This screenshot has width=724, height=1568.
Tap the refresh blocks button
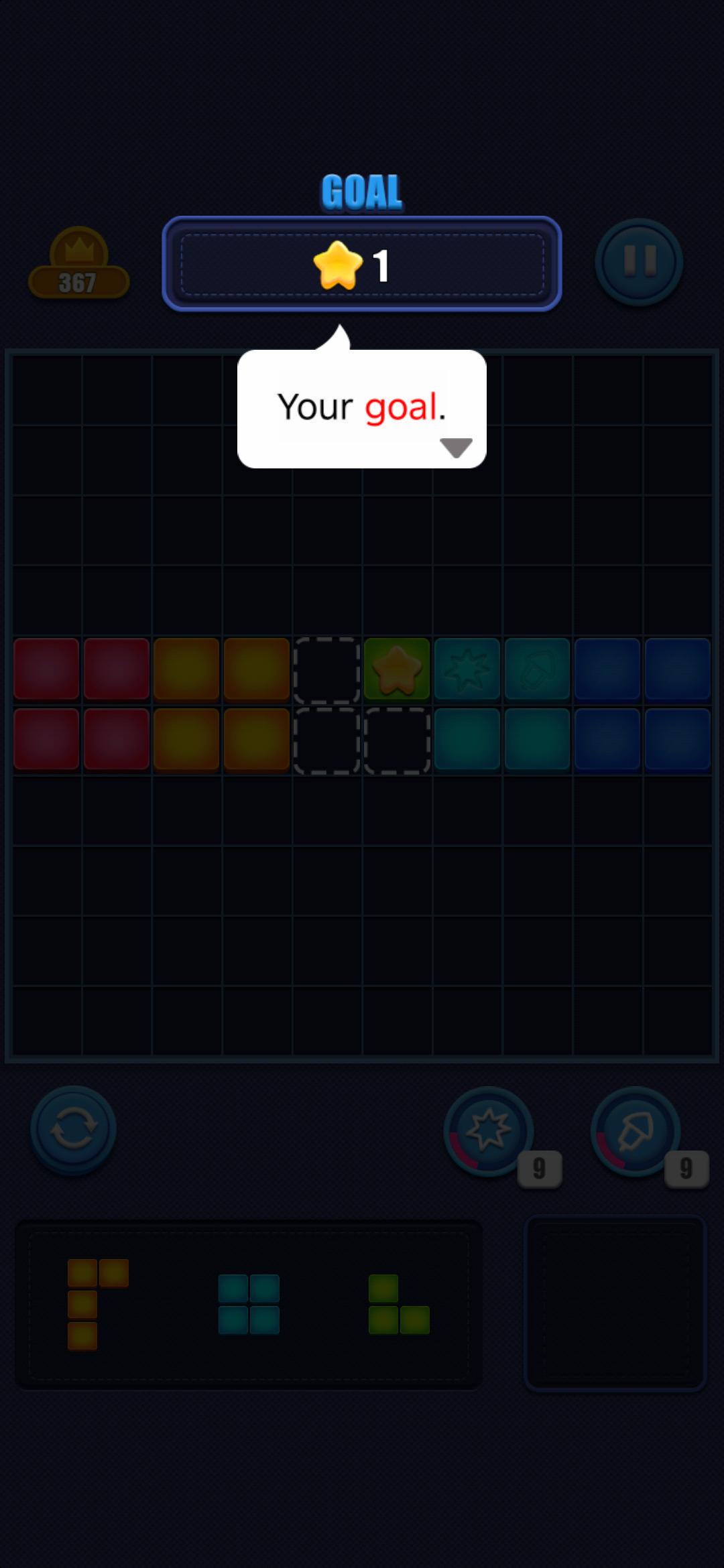point(74,1129)
